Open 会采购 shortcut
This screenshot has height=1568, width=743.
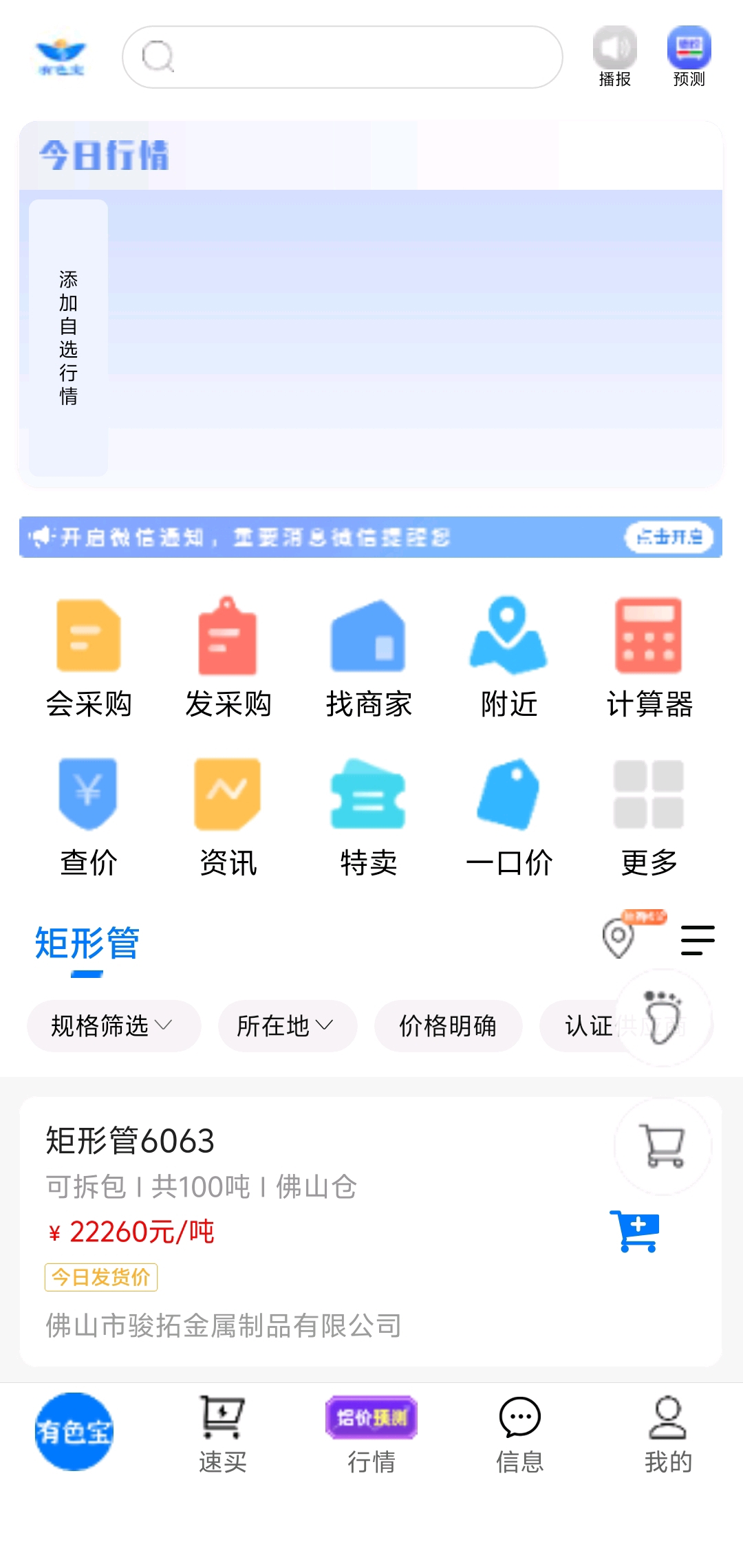(x=89, y=658)
